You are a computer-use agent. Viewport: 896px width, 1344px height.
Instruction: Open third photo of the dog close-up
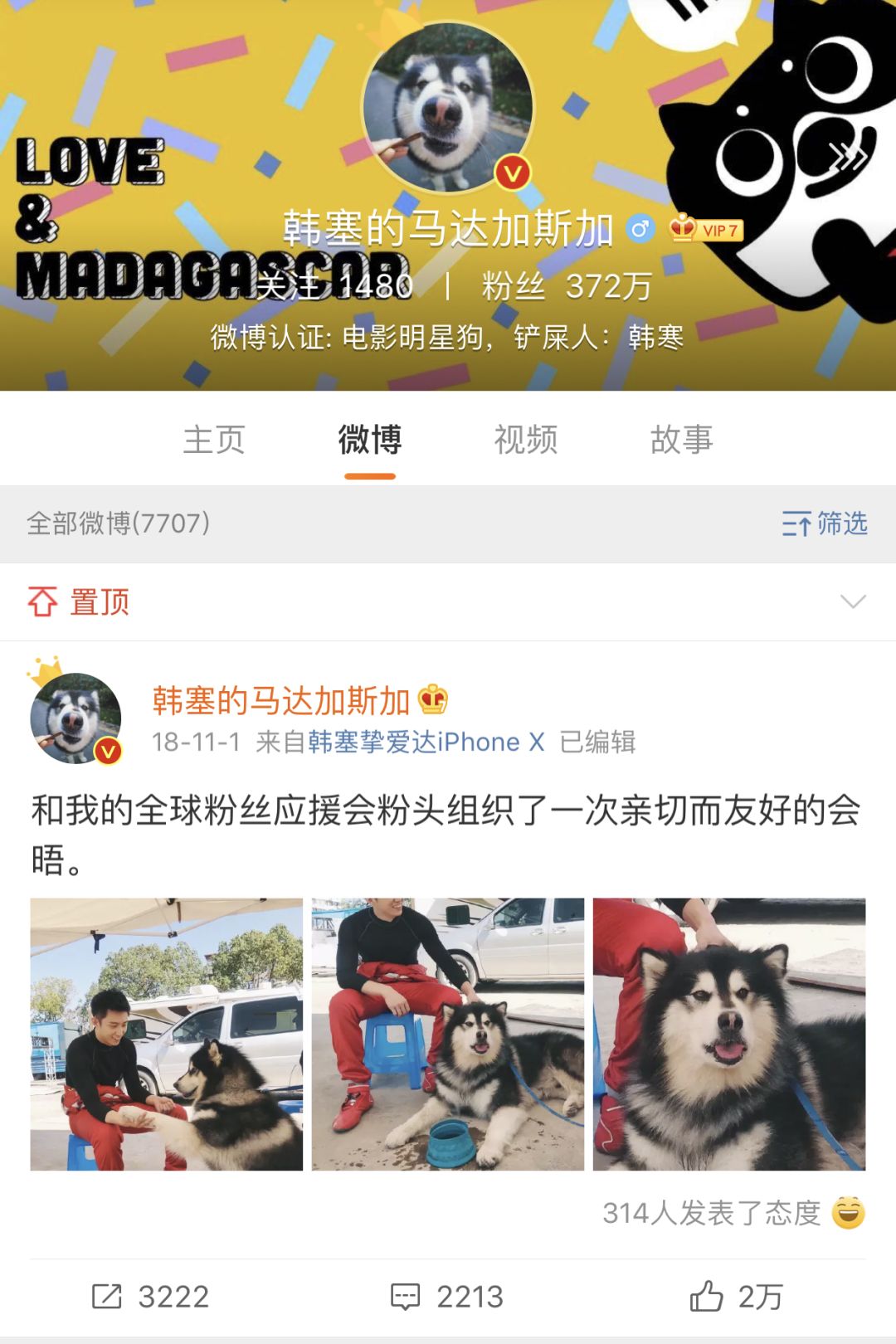coord(729,1034)
